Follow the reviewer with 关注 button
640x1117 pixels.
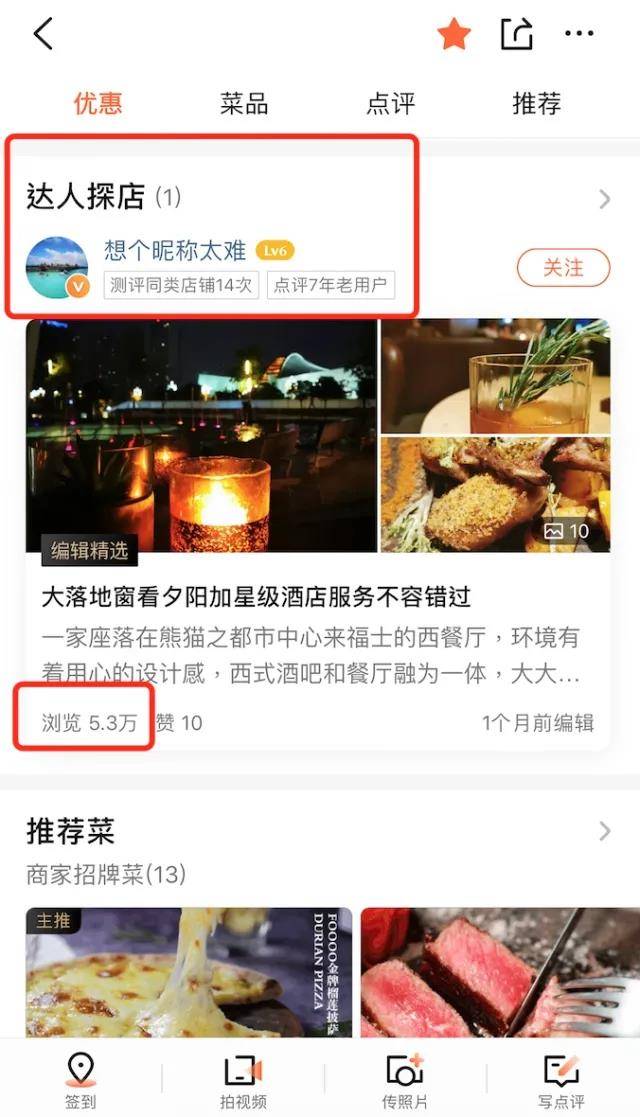tap(563, 267)
